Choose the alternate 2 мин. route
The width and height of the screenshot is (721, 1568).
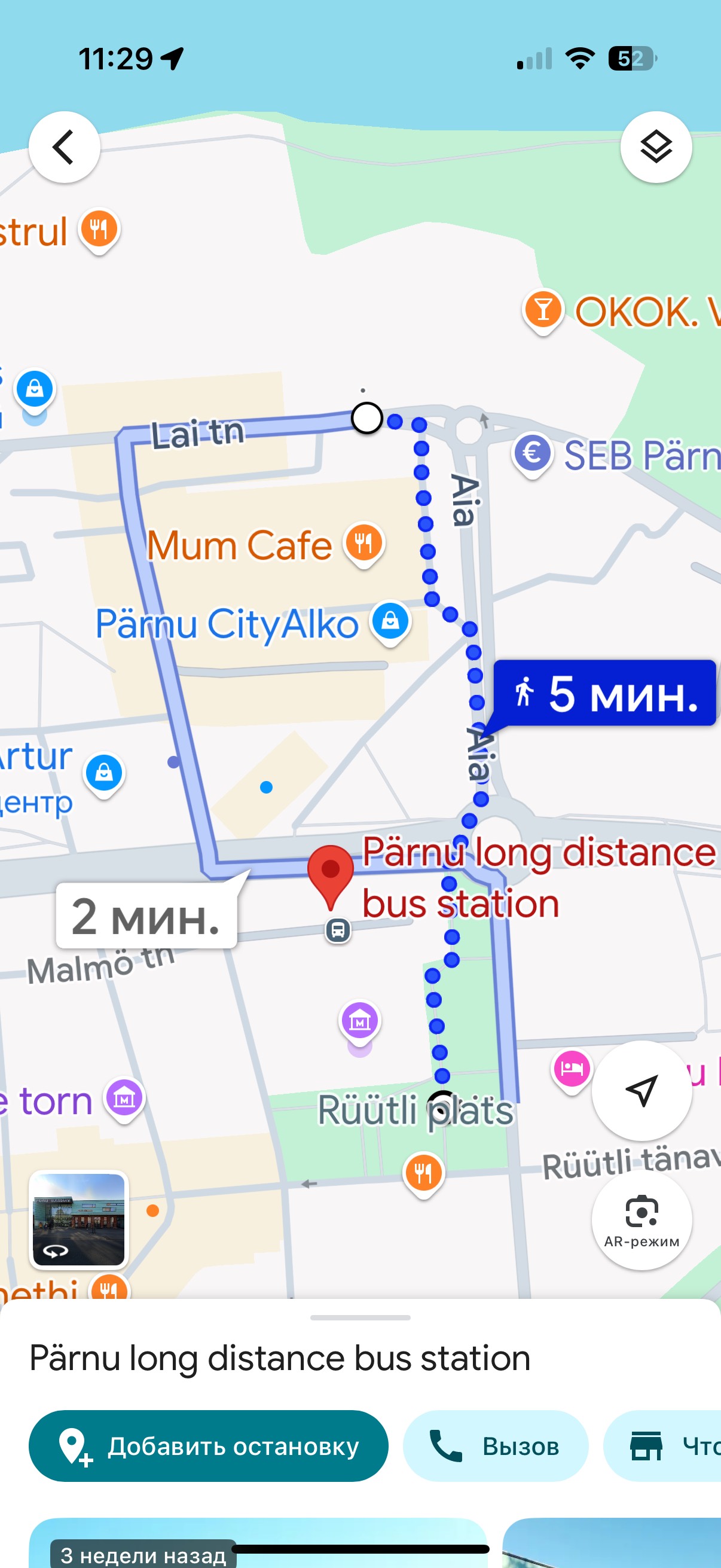pos(146,916)
